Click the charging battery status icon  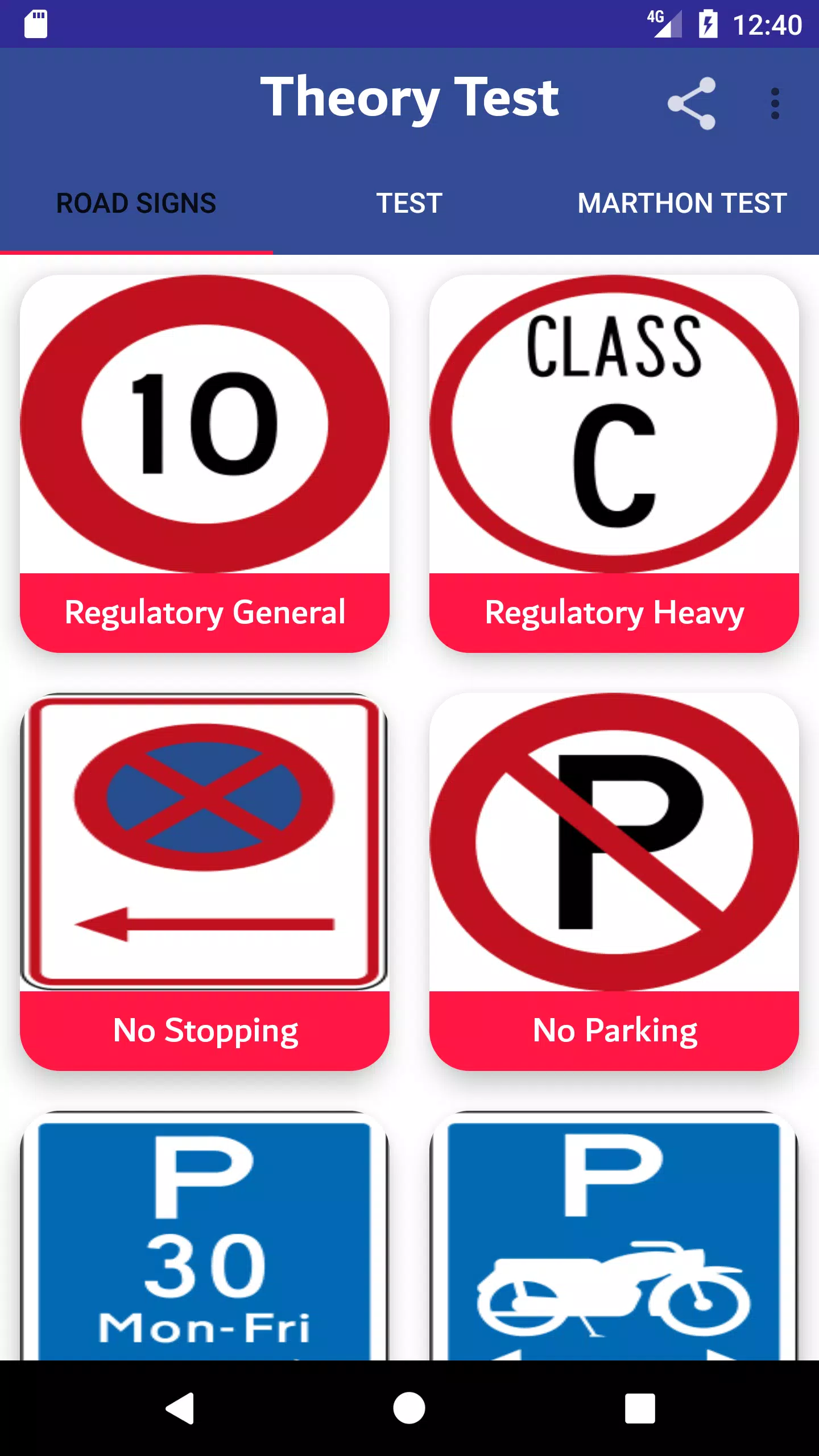[x=707, y=24]
